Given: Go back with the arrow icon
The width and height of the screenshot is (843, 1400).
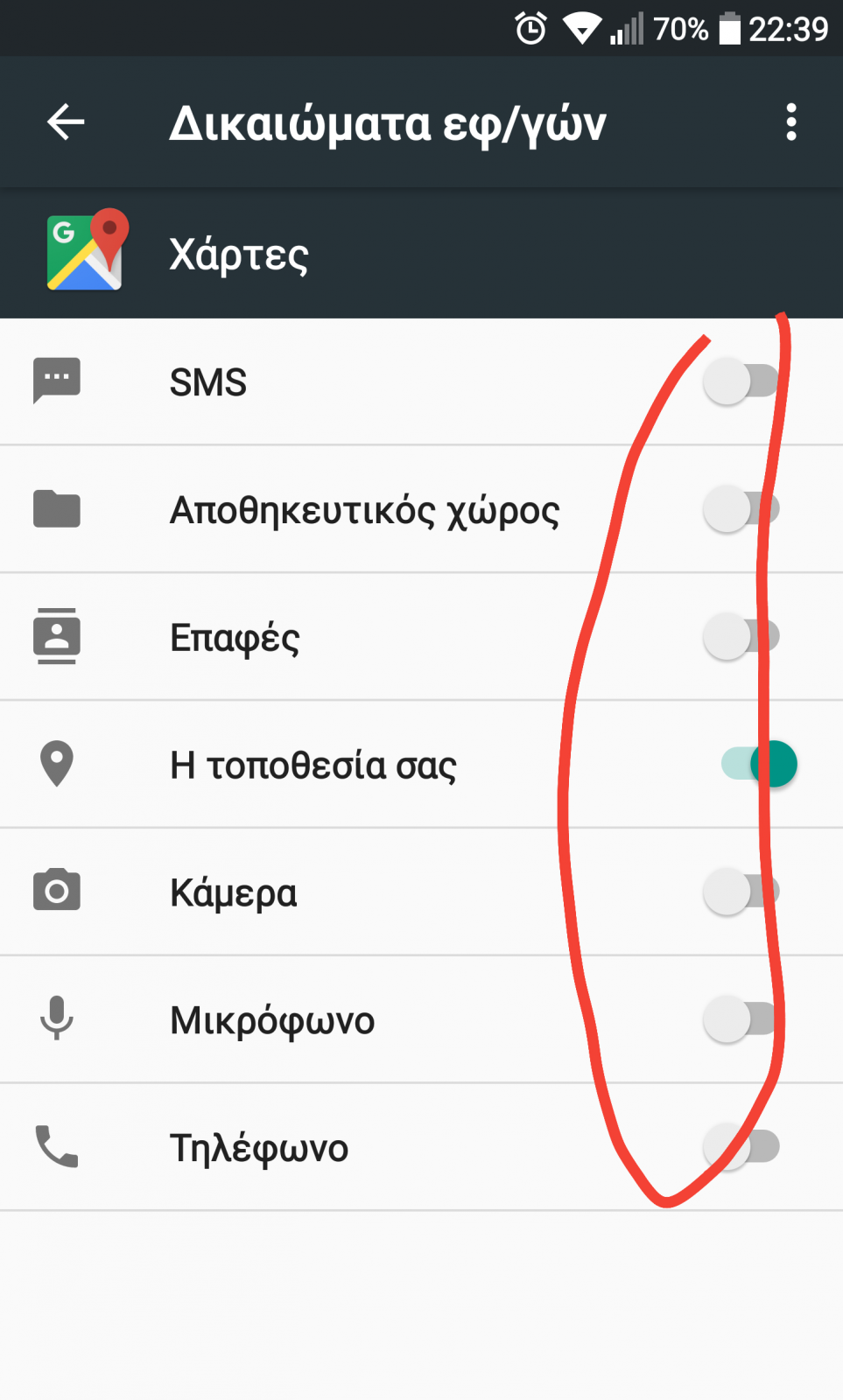Looking at the screenshot, I should point(66,122).
